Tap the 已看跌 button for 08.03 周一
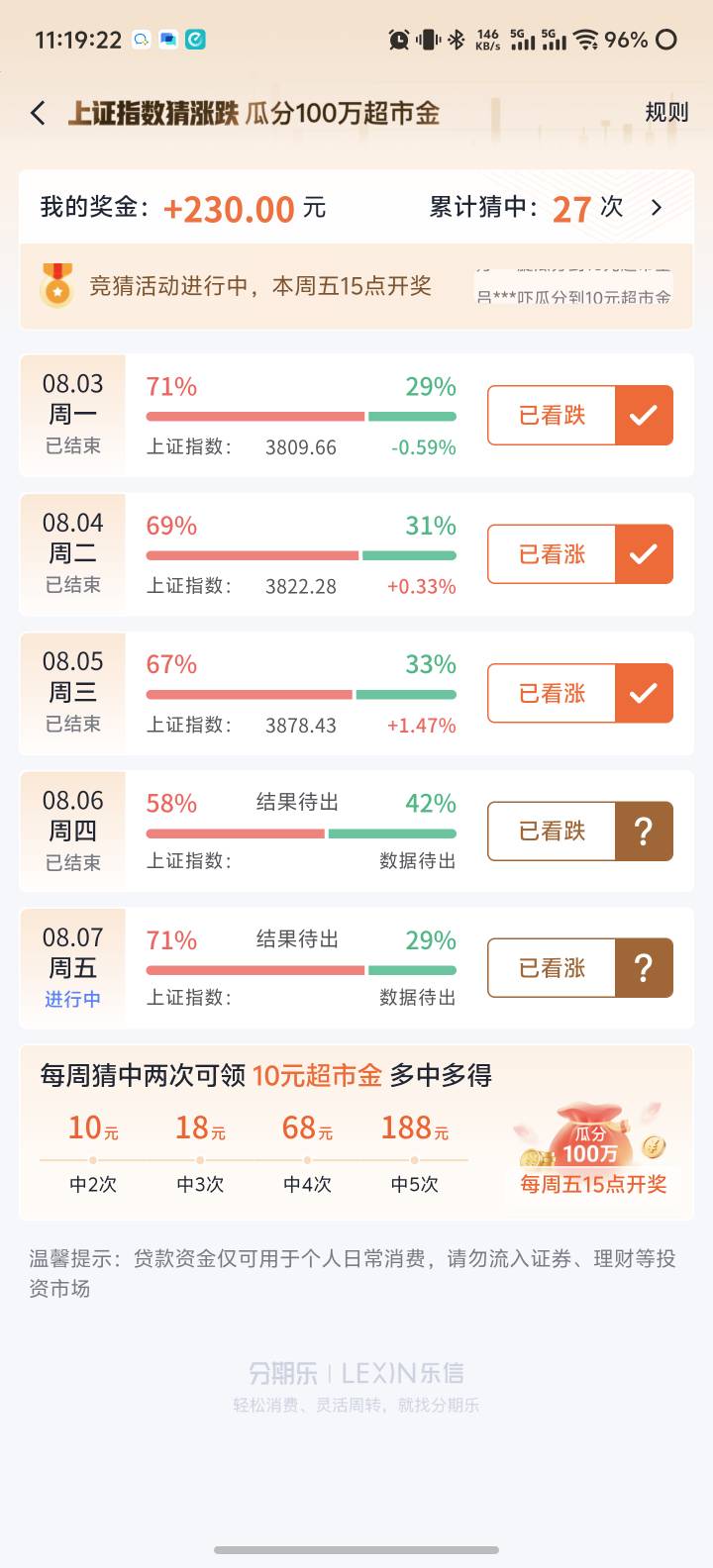The height and width of the screenshot is (1568, 713). [x=580, y=415]
